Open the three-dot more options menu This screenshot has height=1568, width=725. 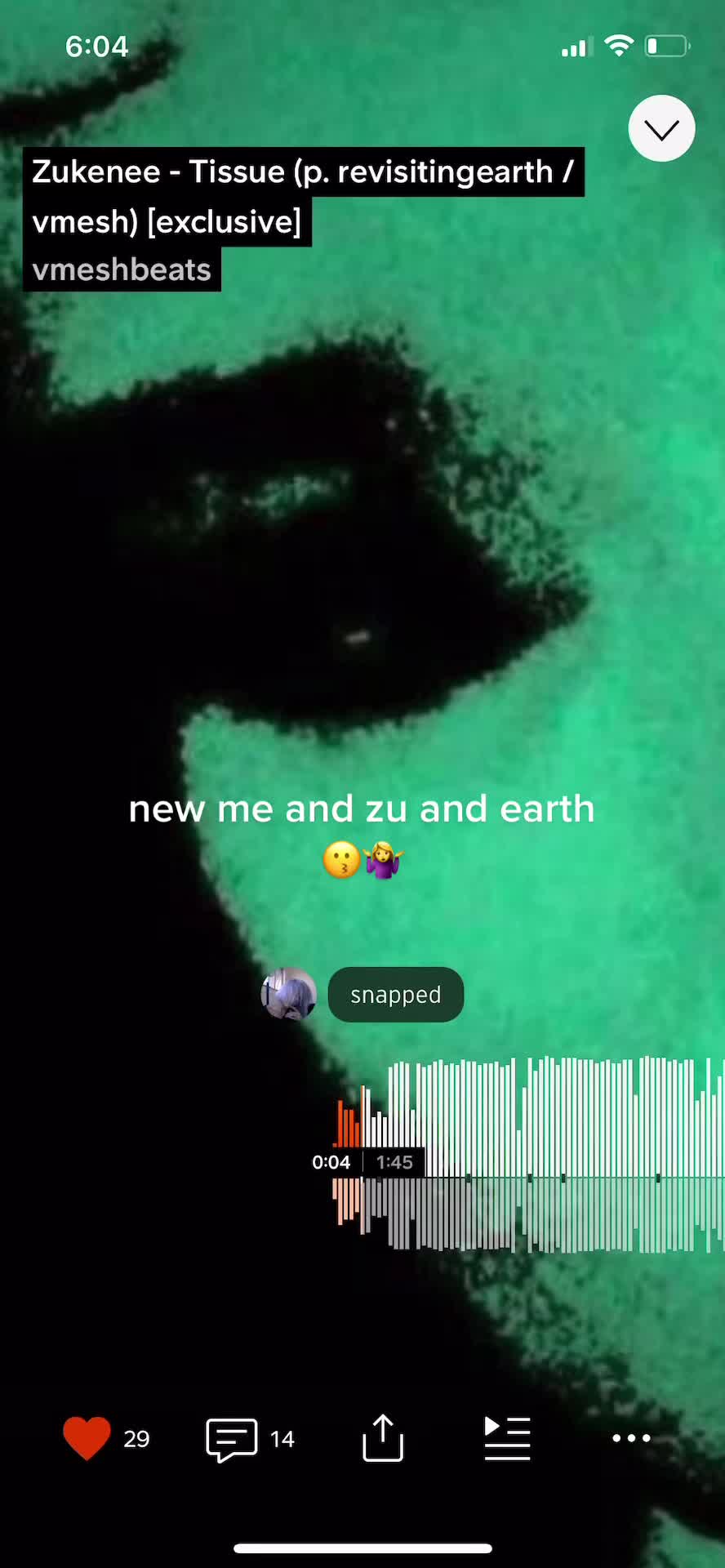(x=631, y=1438)
